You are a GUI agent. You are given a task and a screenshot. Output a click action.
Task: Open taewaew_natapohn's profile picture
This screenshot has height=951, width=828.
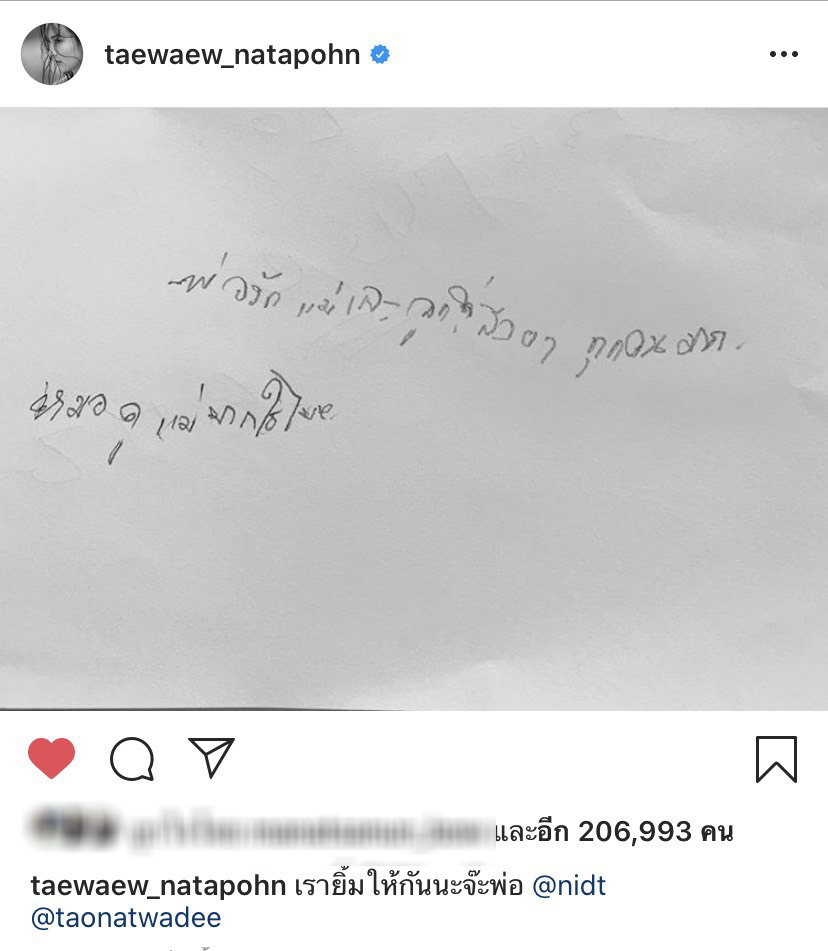click(x=52, y=54)
